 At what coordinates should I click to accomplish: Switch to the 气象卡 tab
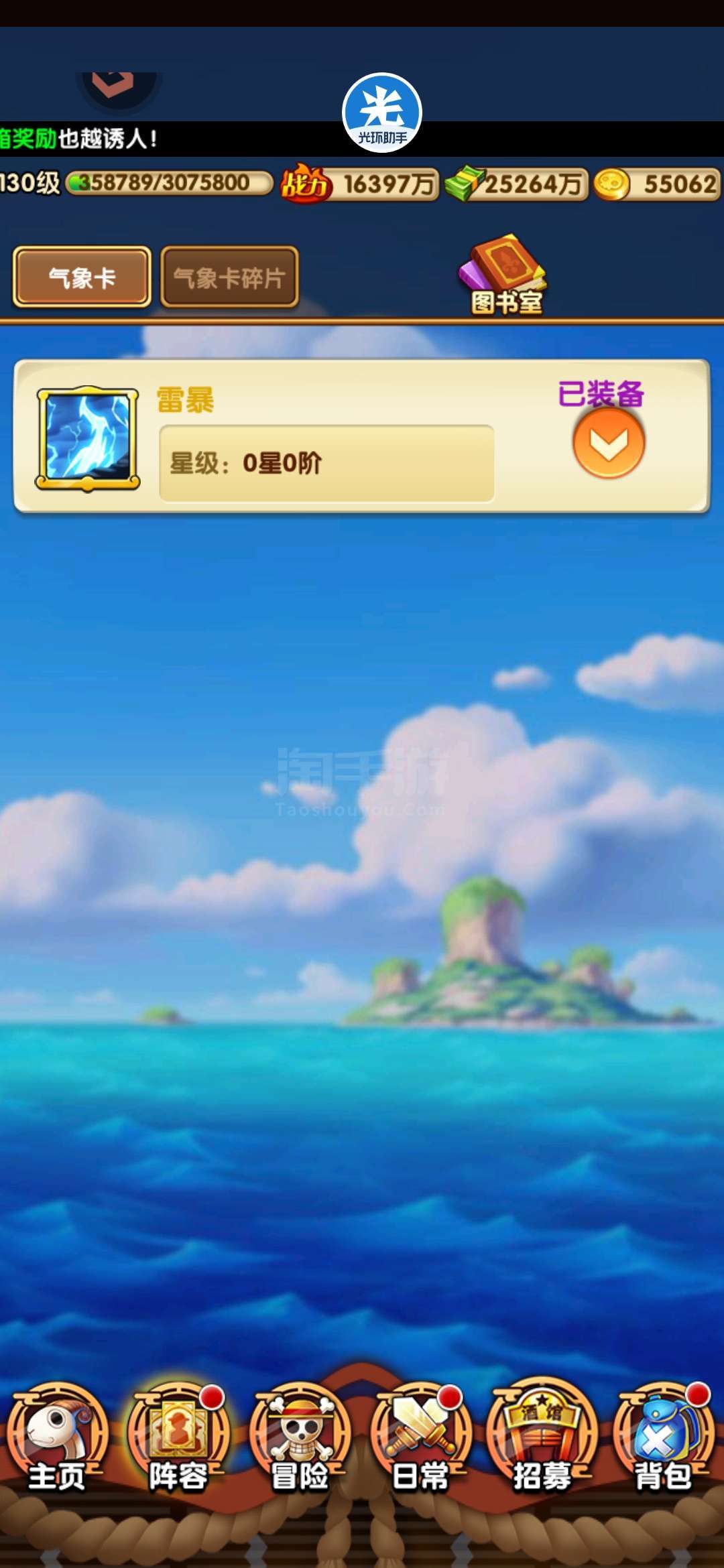82,277
